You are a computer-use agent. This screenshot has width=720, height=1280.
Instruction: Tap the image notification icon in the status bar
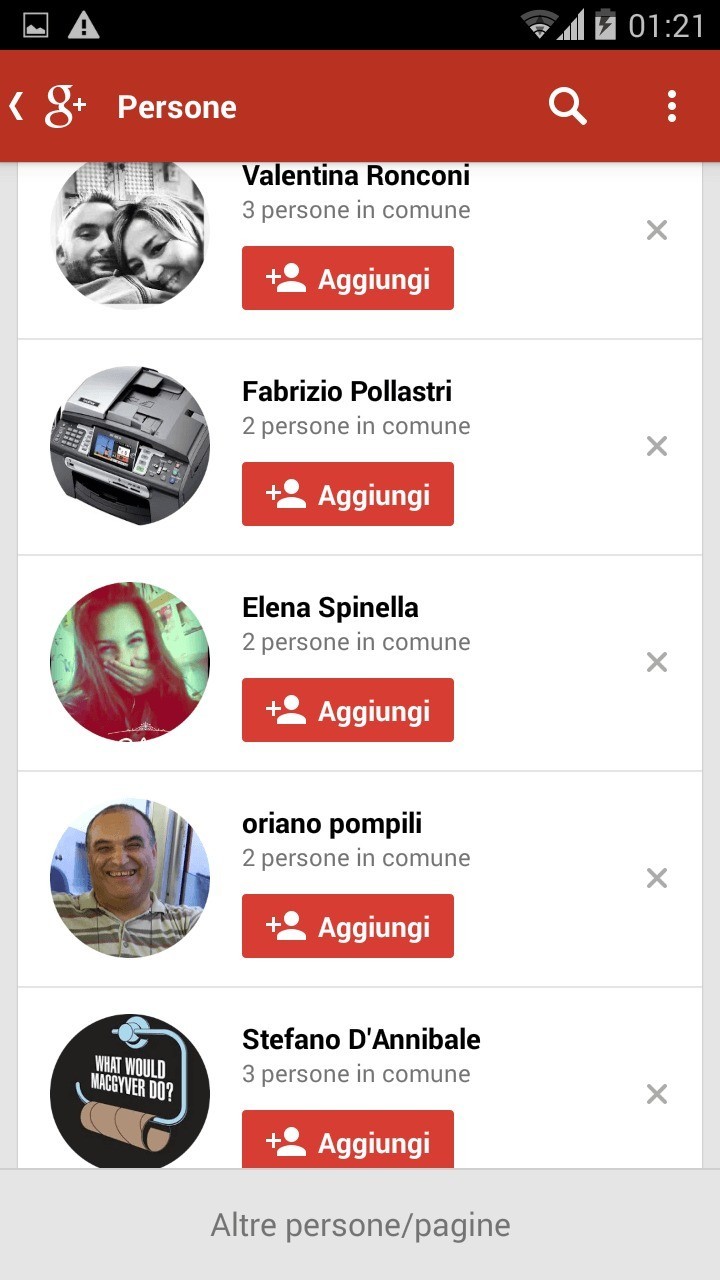point(37,23)
